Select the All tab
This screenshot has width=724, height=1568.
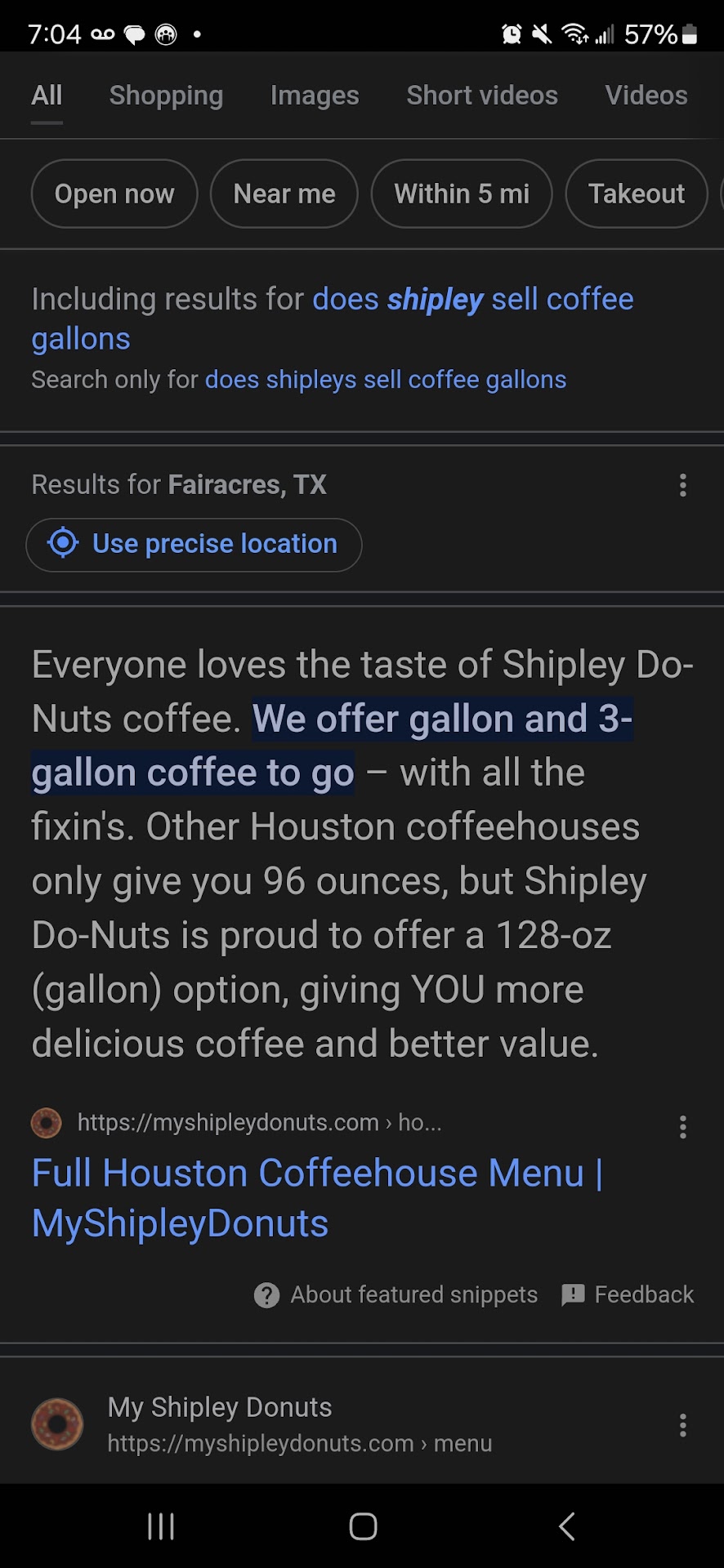[47, 96]
